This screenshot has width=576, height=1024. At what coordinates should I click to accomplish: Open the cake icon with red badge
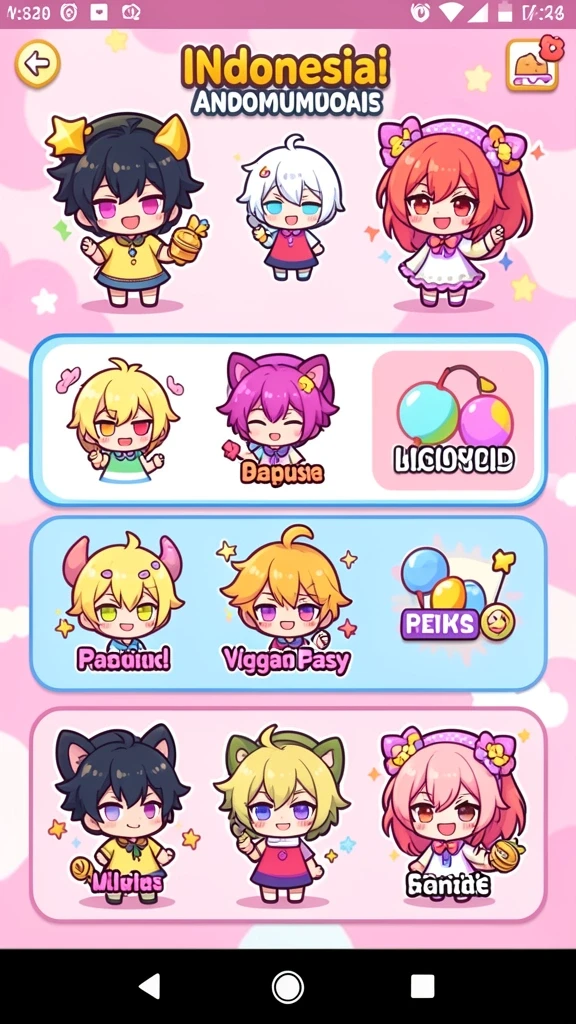tap(534, 65)
